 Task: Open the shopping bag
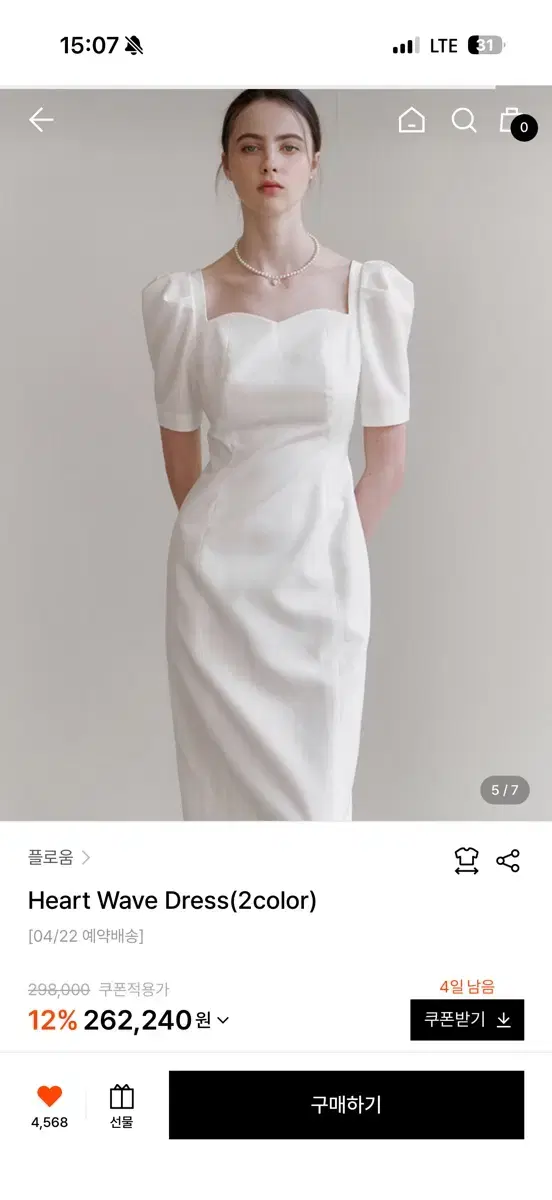(x=517, y=122)
